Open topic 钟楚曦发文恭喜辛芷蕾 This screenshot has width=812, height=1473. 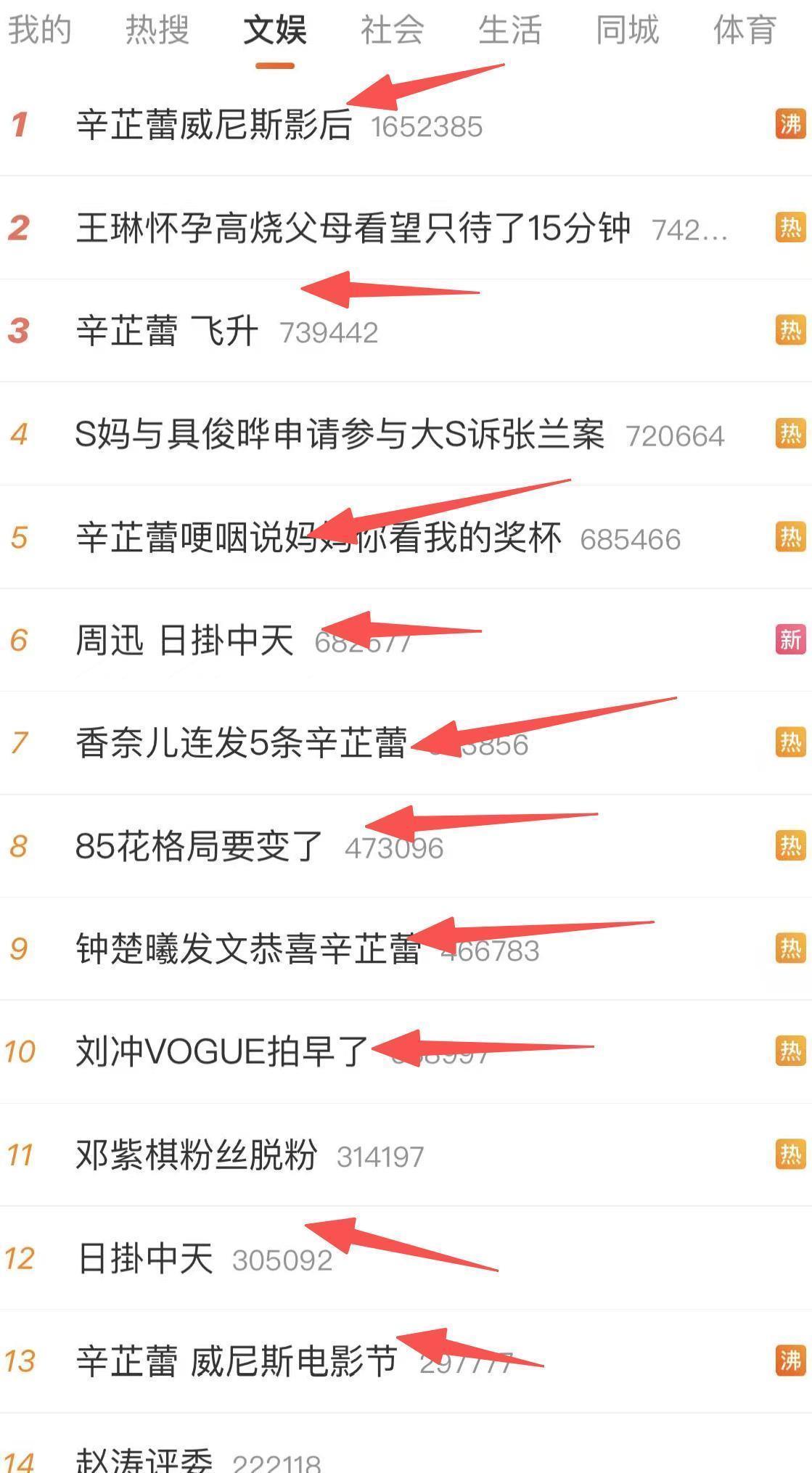click(248, 950)
